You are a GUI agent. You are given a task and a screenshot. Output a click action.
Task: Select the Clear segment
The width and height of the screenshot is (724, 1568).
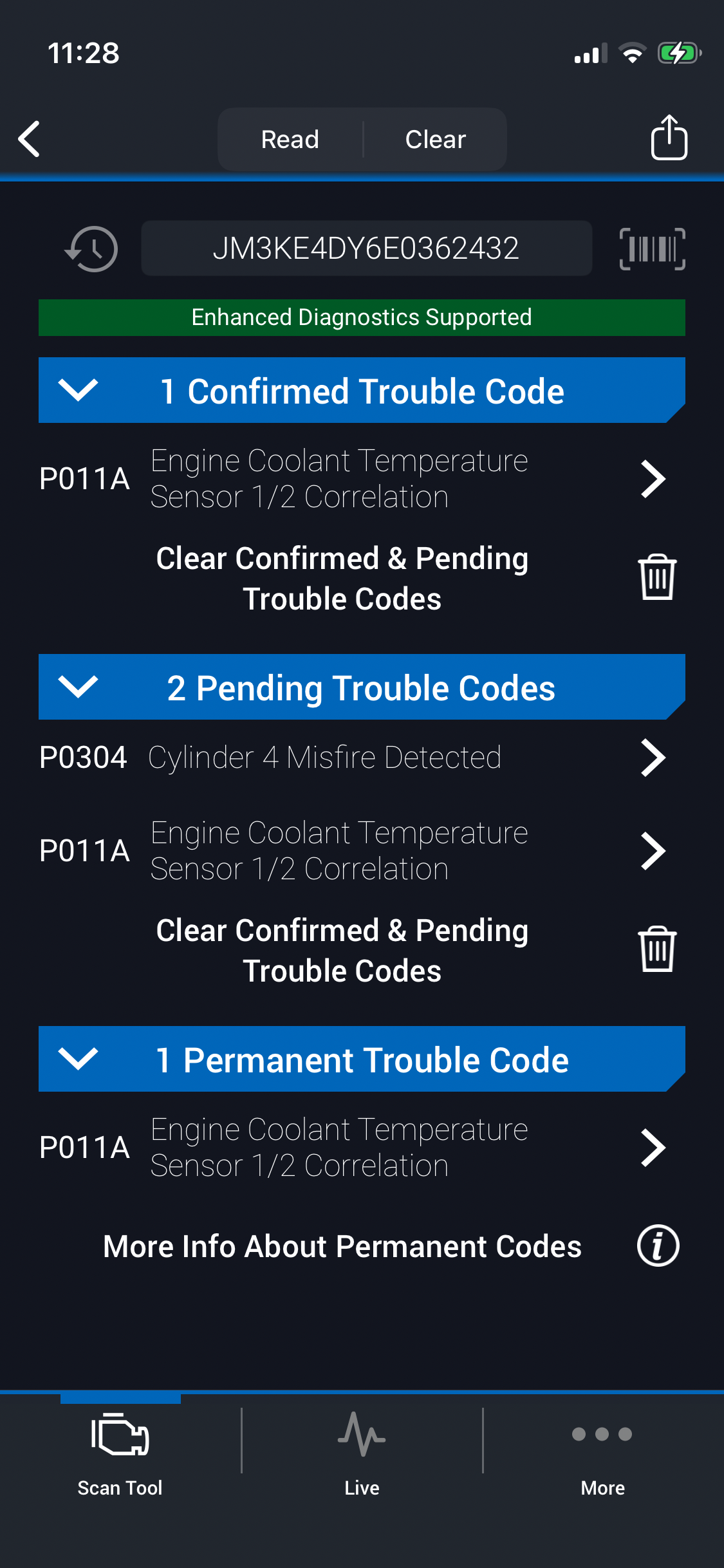pos(436,140)
